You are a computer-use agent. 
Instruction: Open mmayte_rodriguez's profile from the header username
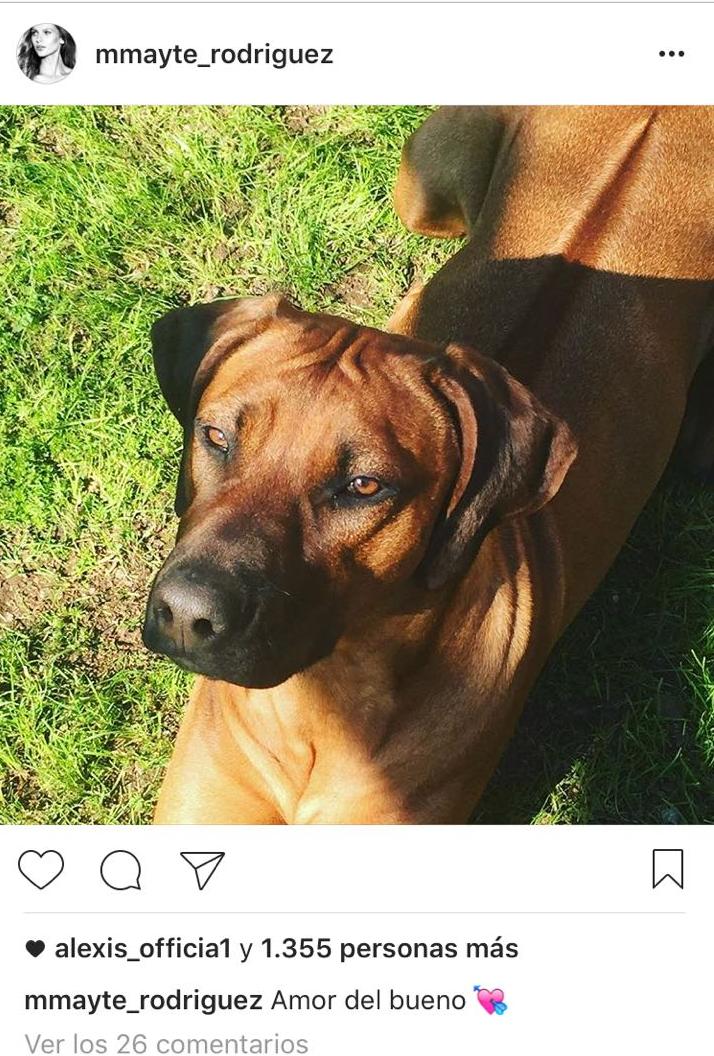214,54
